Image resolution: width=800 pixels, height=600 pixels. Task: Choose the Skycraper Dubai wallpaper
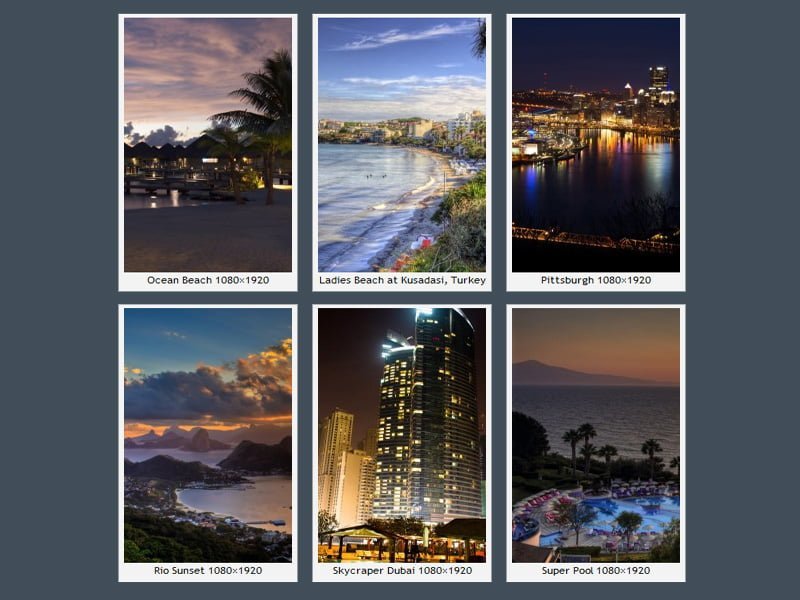pos(402,435)
